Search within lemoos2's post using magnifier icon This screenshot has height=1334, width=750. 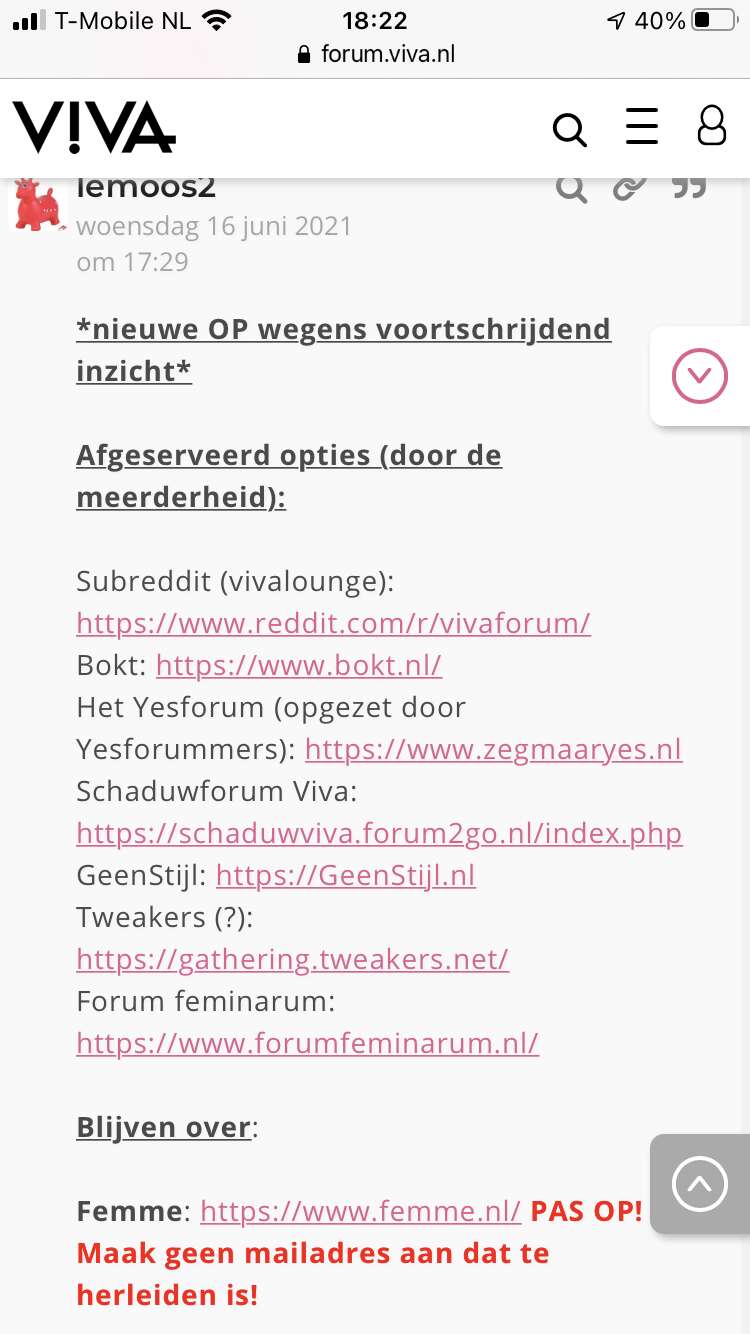coord(572,188)
